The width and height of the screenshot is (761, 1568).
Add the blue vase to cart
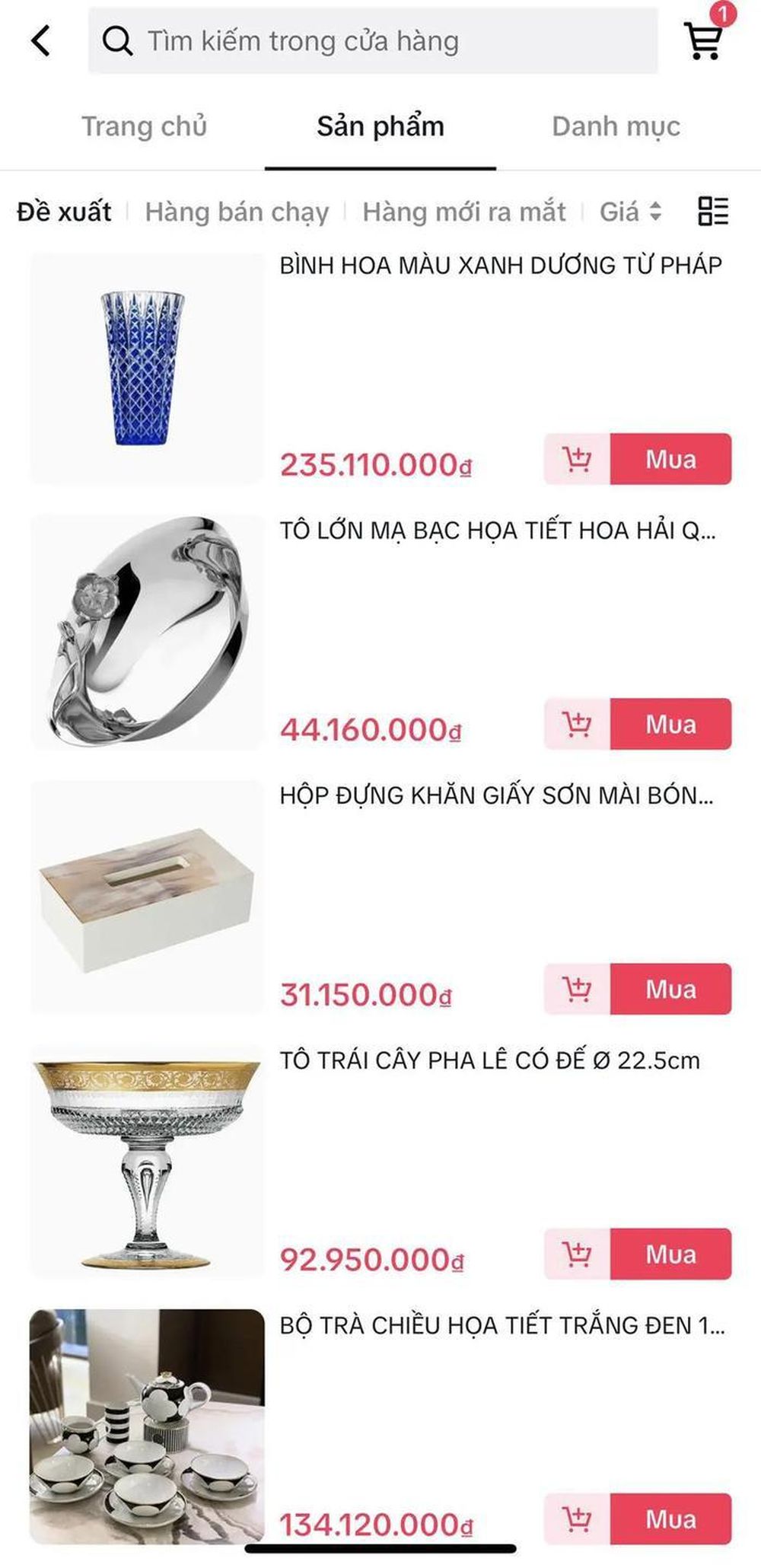pyautogui.click(x=577, y=459)
